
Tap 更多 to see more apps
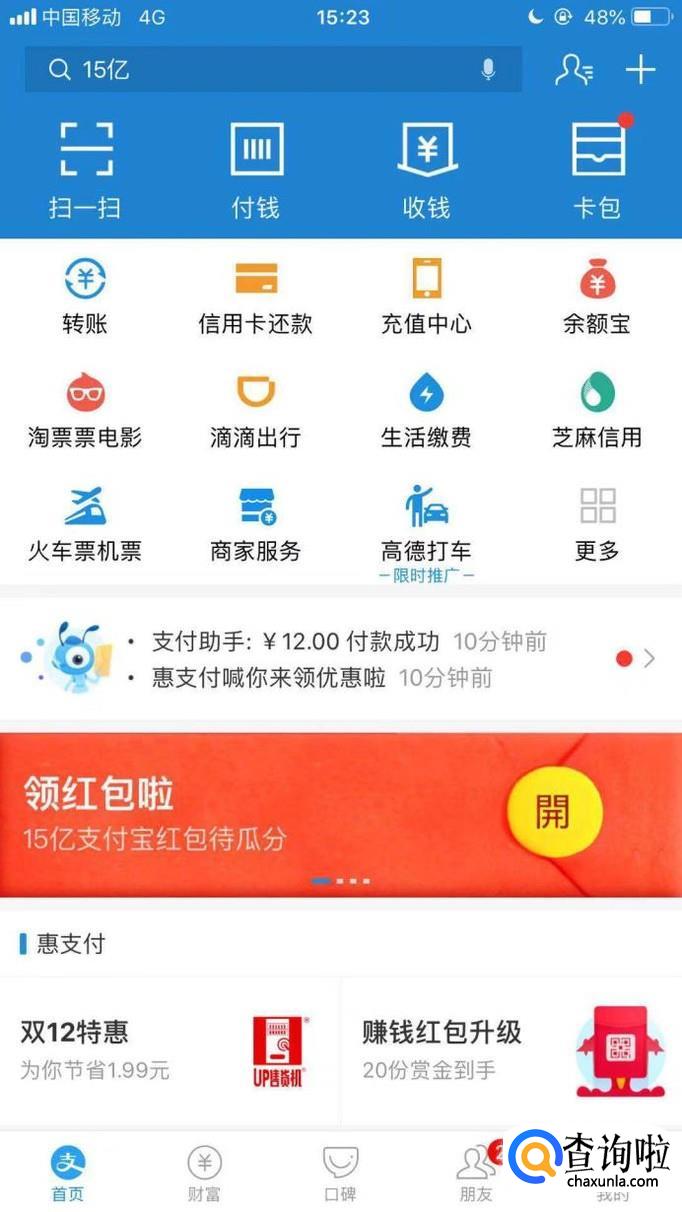click(597, 523)
